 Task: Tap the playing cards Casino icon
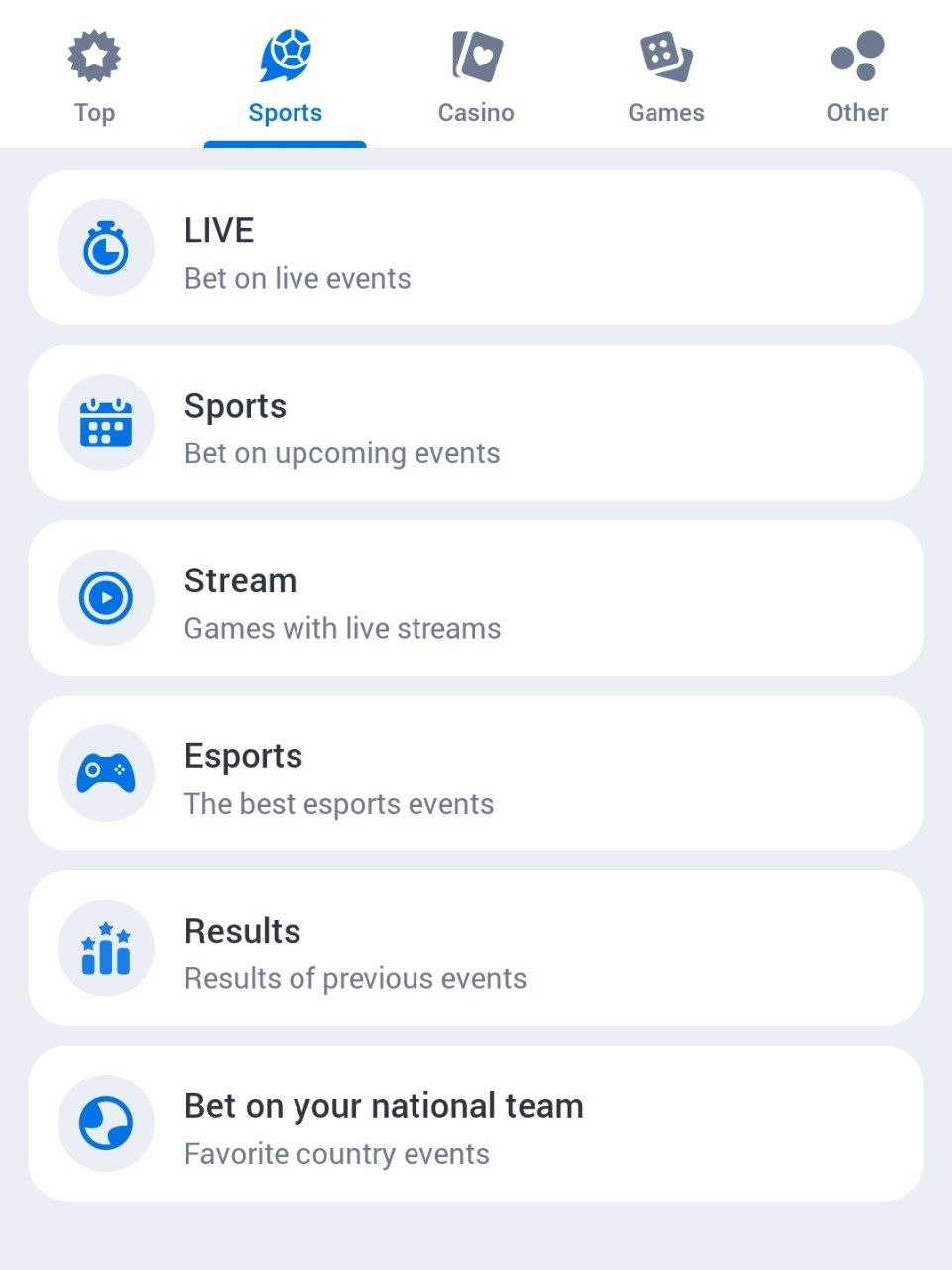click(476, 57)
